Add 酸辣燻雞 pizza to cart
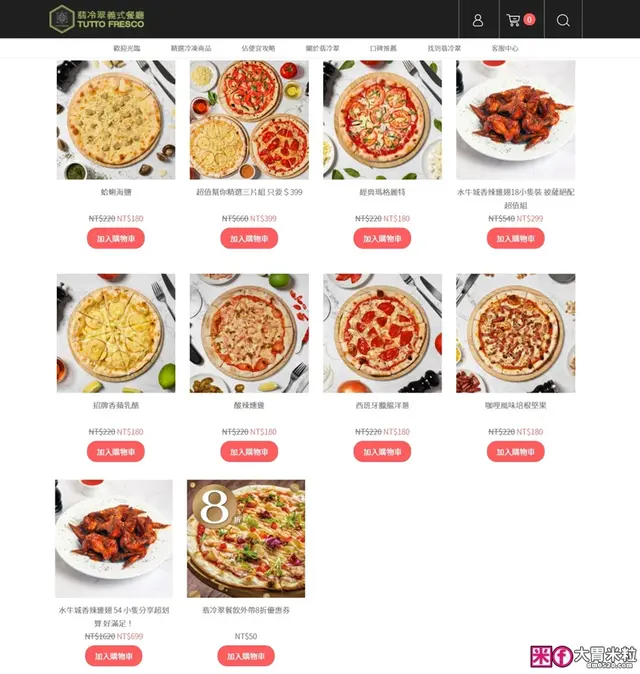The image size is (640, 674). (249, 452)
